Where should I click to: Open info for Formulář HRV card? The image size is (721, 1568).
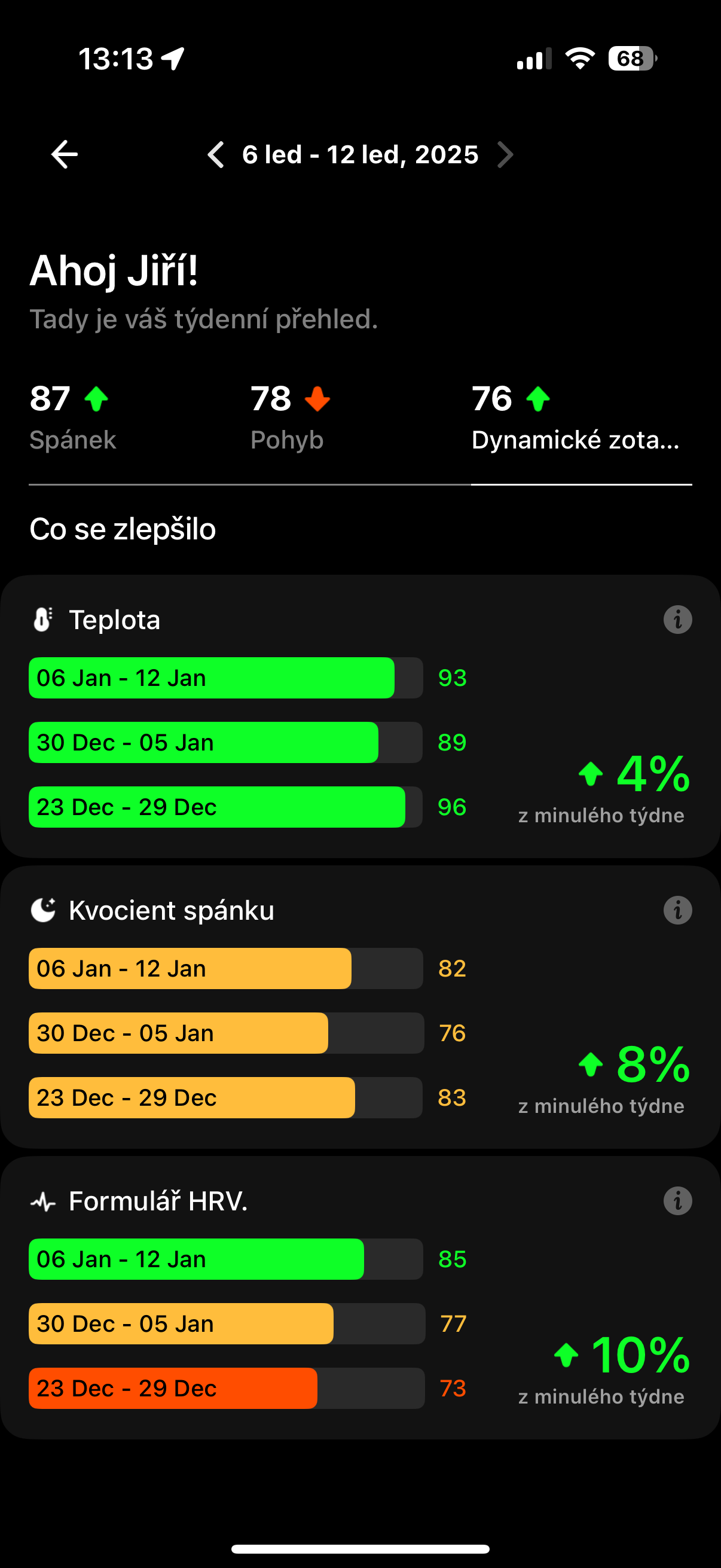tap(677, 1200)
